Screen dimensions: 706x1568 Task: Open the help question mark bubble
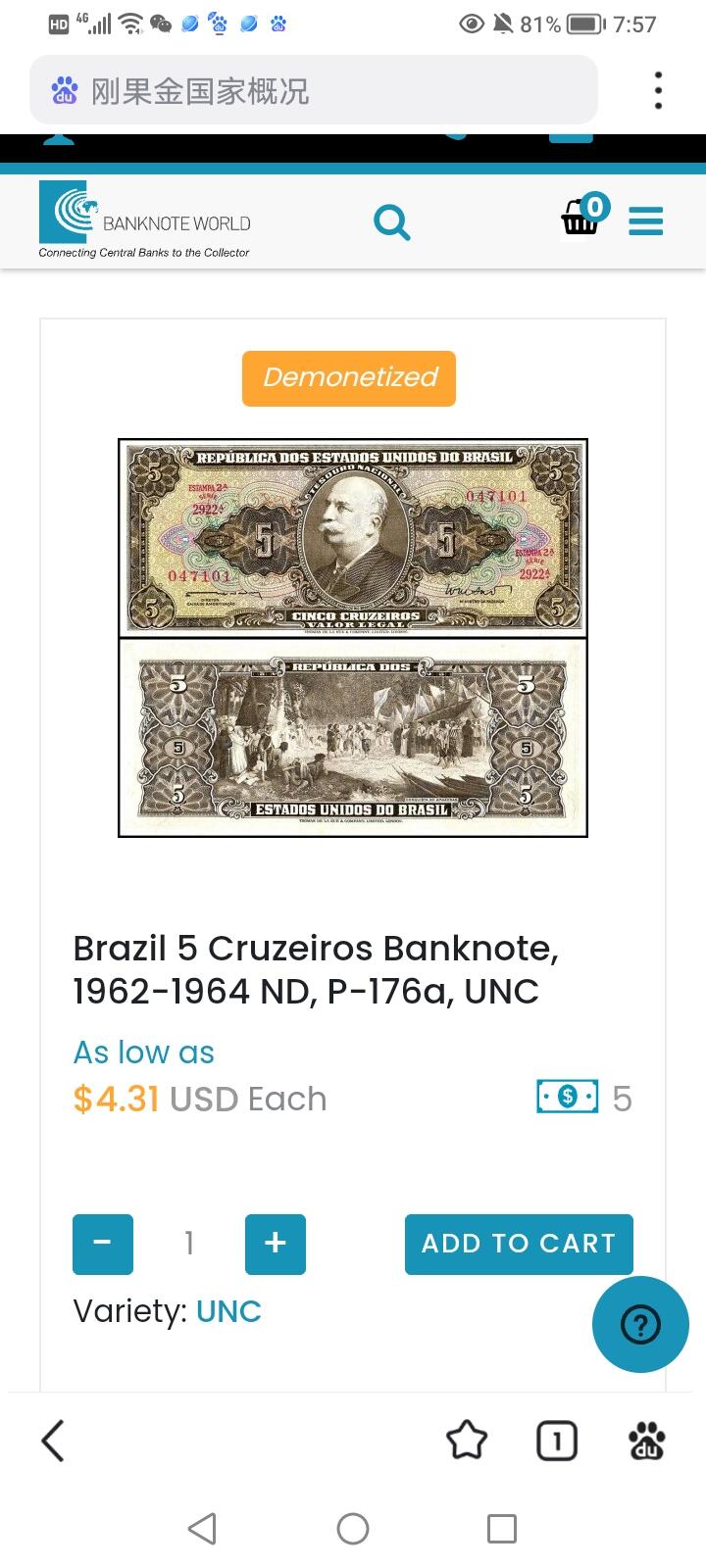coord(640,1325)
